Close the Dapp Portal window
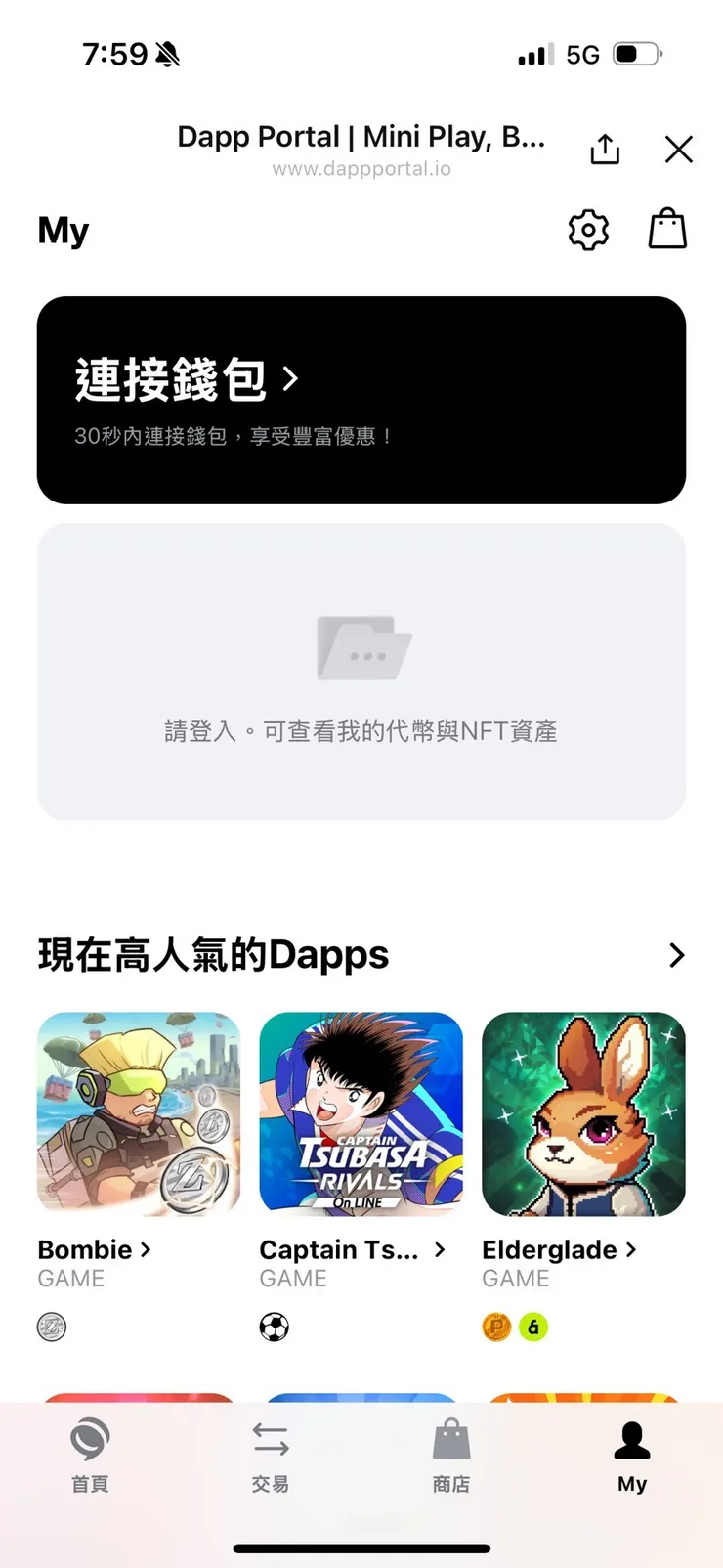723x1568 pixels. coord(678,149)
